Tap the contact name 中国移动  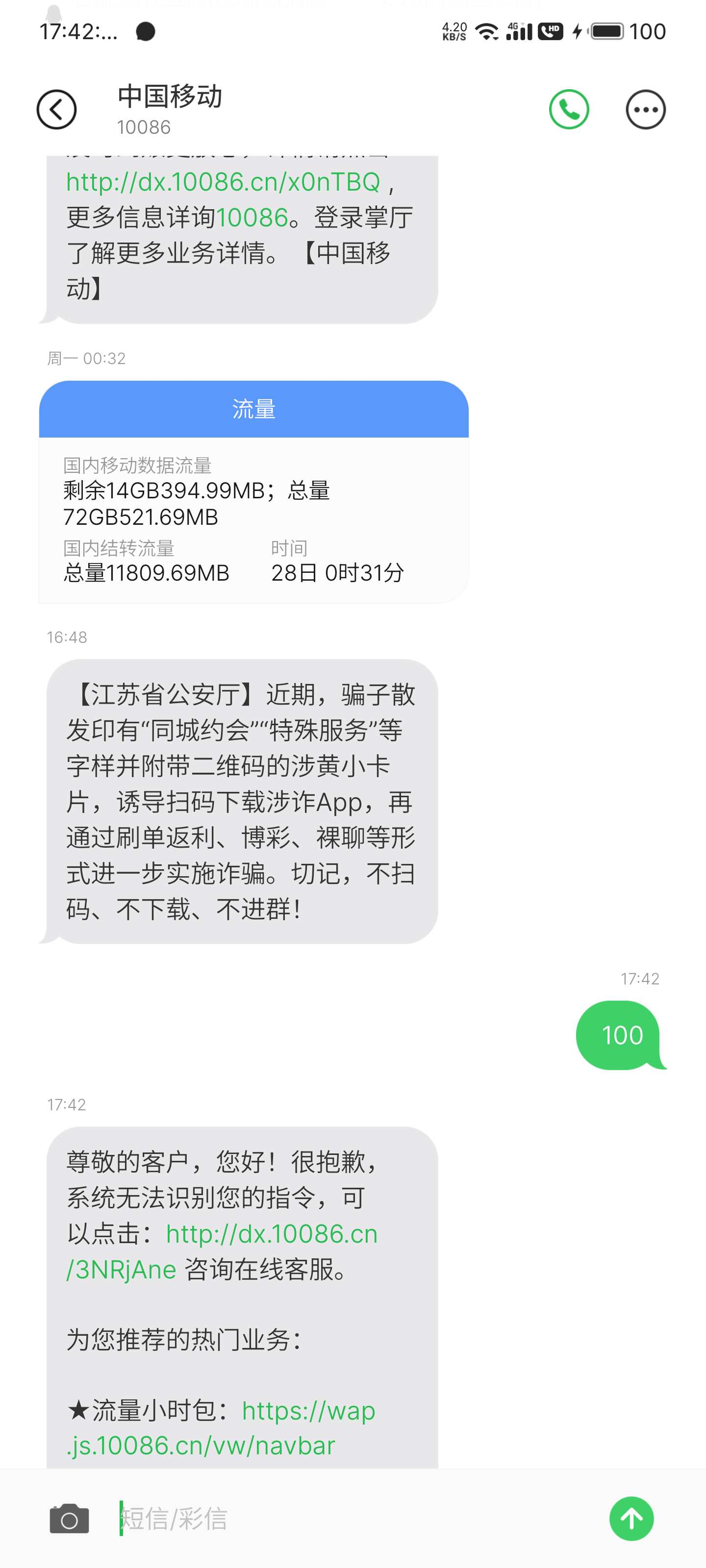click(x=171, y=96)
